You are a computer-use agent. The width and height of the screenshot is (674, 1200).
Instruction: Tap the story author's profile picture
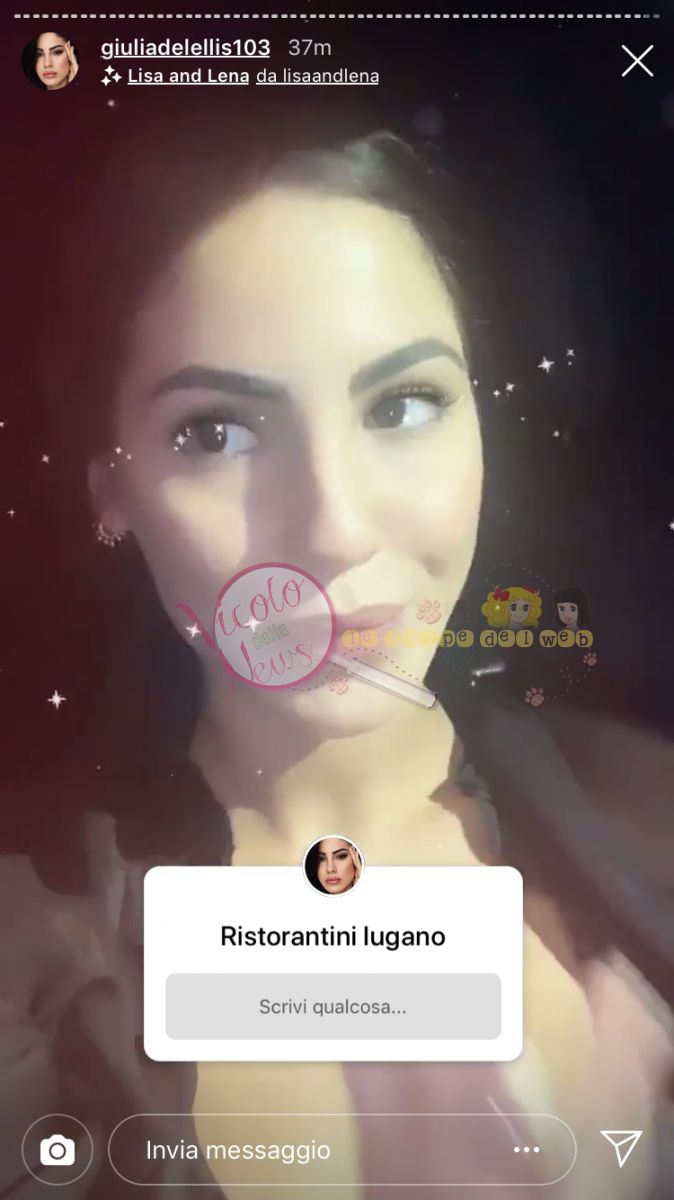(x=49, y=61)
